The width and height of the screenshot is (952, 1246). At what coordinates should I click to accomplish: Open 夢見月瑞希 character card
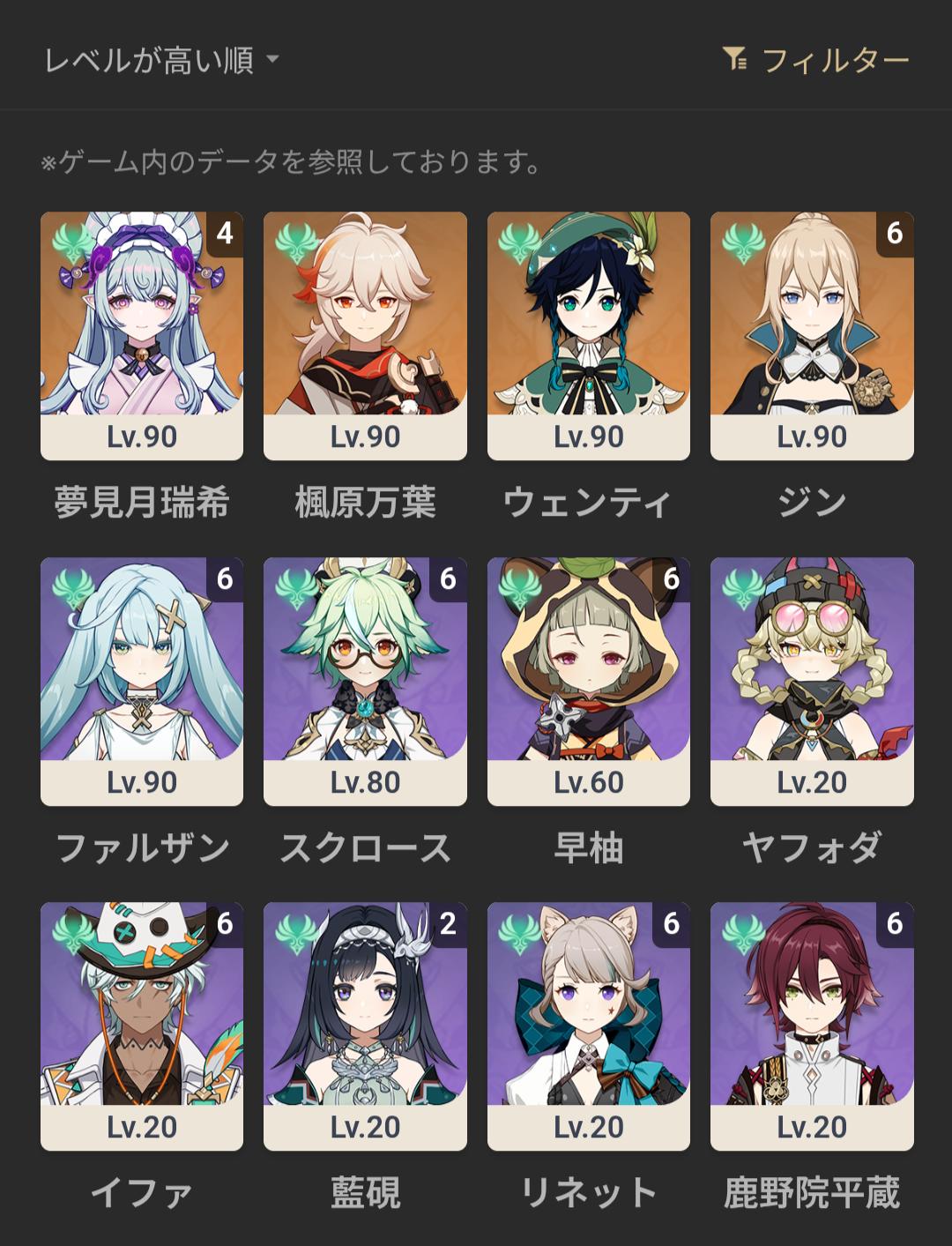pos(142,335)
